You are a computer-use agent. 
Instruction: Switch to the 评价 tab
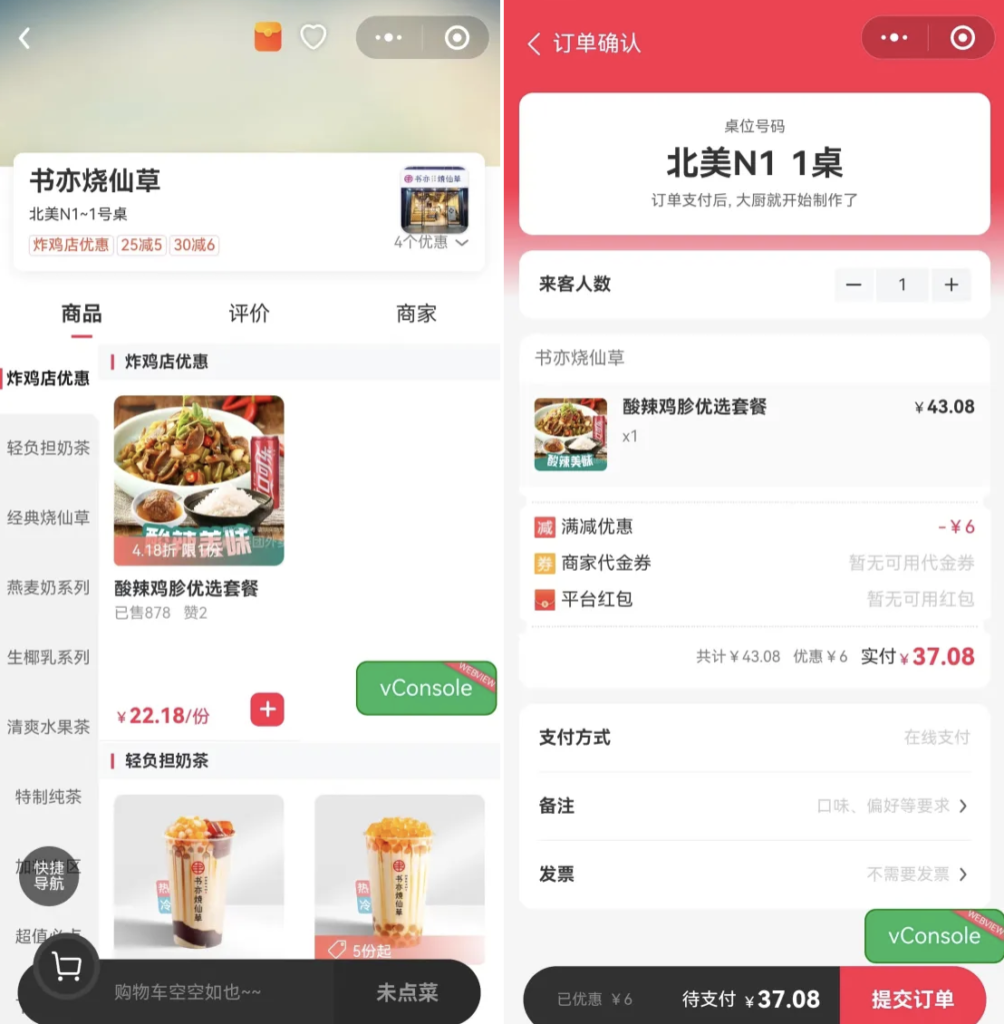pos(249,314)
